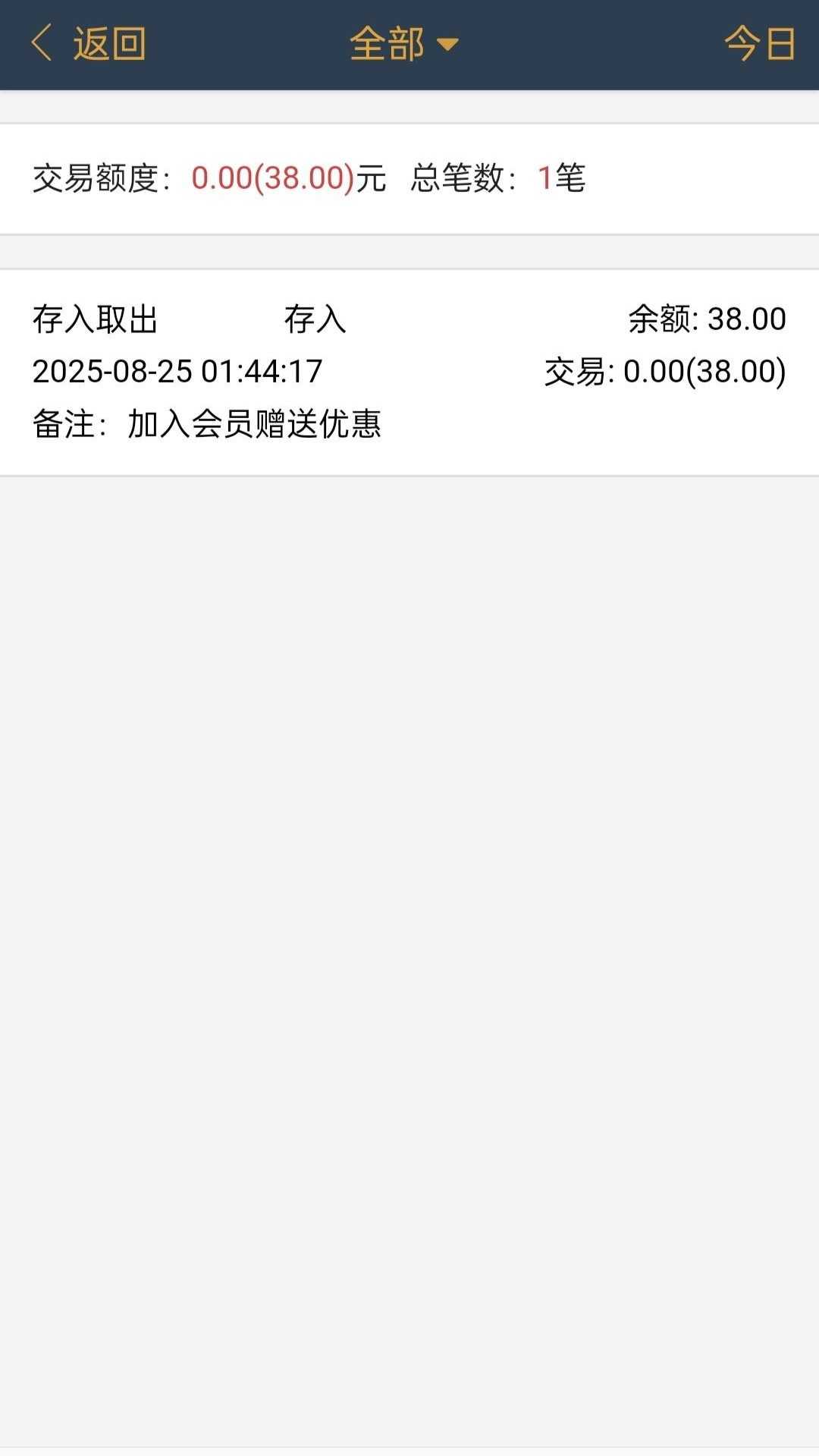Open the 今日 date filter
Screen dimensions: 819x1456
759,43
